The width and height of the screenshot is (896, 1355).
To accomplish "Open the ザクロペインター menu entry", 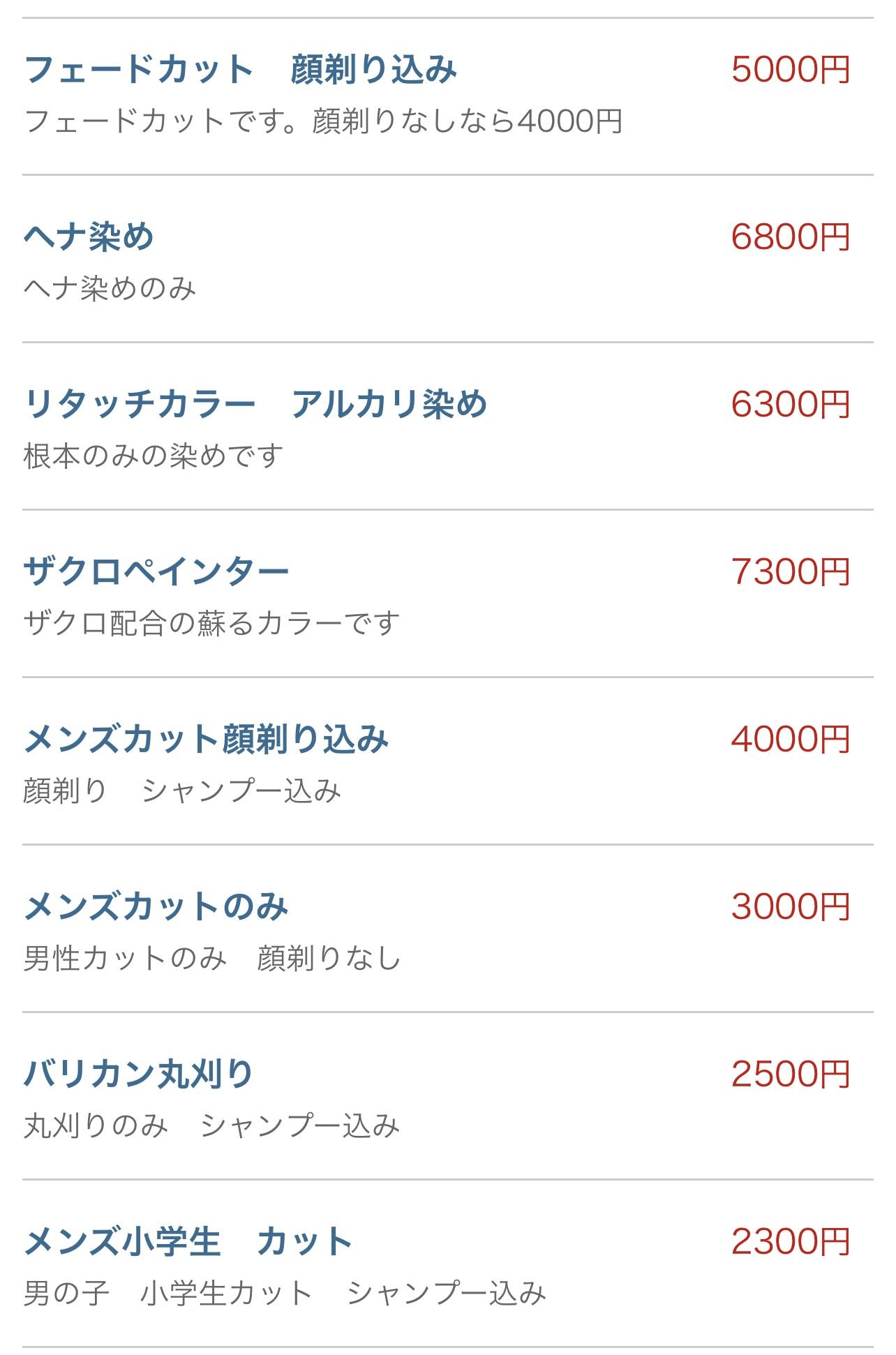I will pyautogui.click(x=156, y=572).
